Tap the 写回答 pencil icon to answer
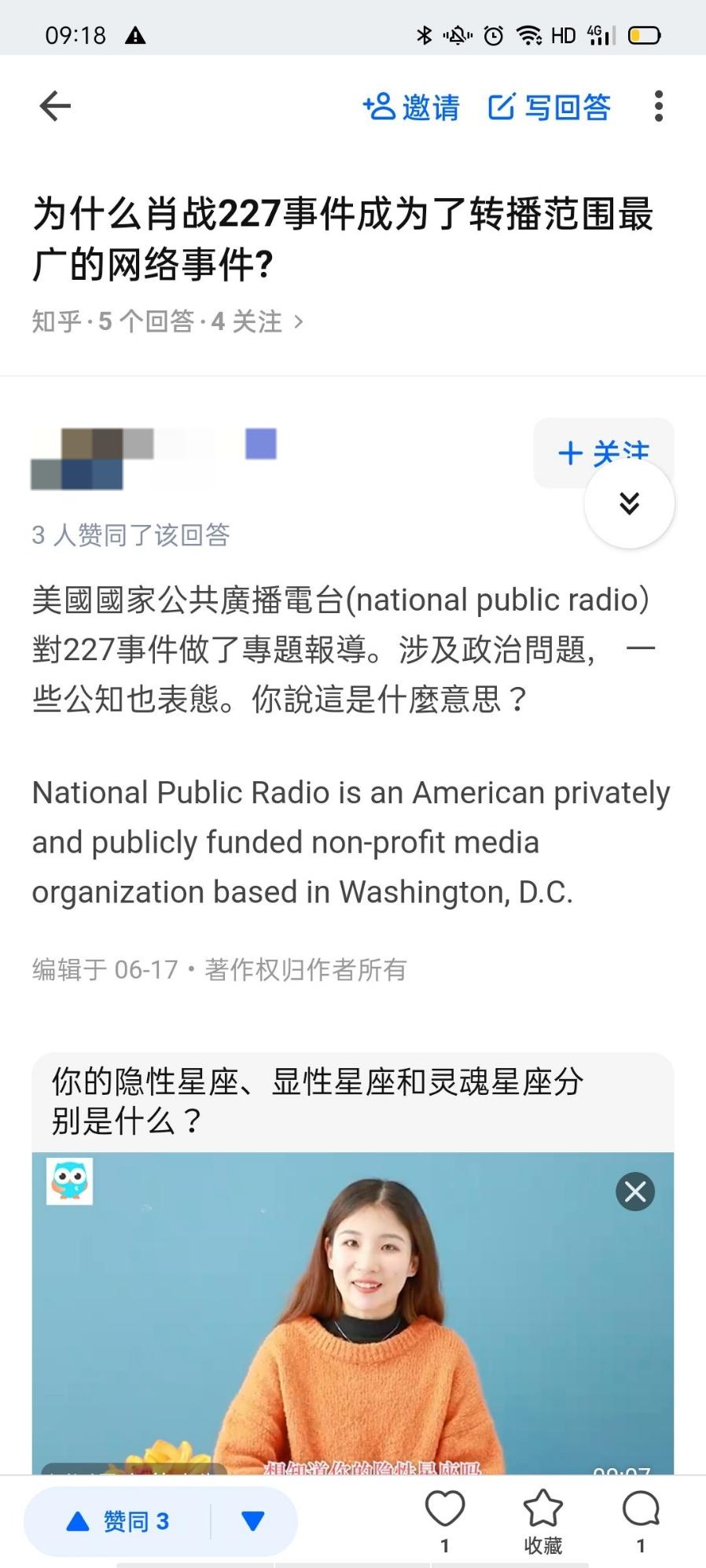 [x=549, y=107]
